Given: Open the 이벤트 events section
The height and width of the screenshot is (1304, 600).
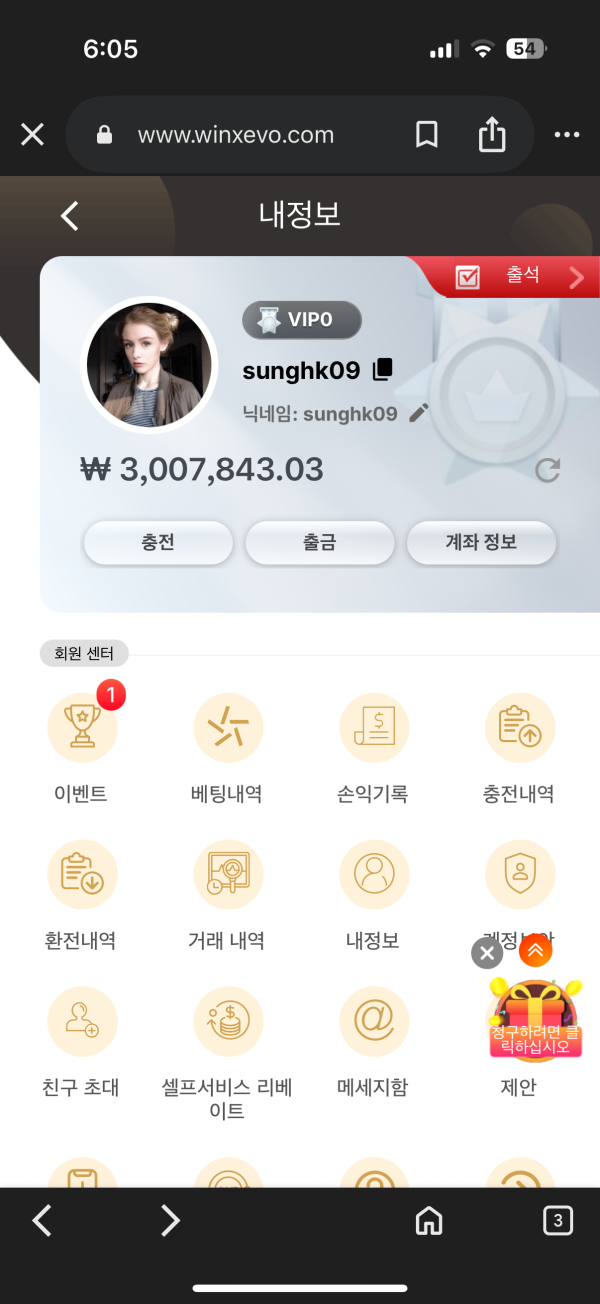Looking at the screenshot, I should (x=82, y=728).
